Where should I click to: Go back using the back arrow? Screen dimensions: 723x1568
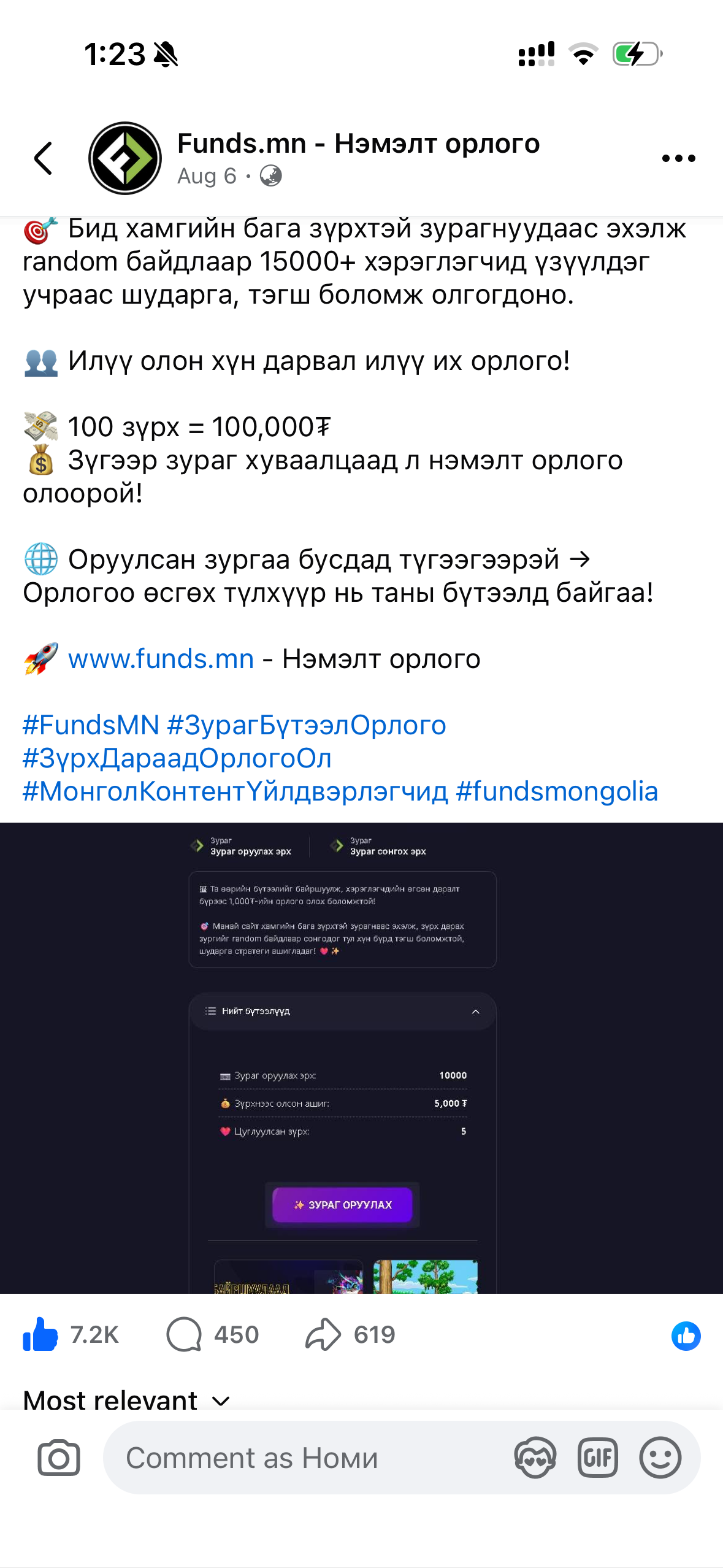44,158
